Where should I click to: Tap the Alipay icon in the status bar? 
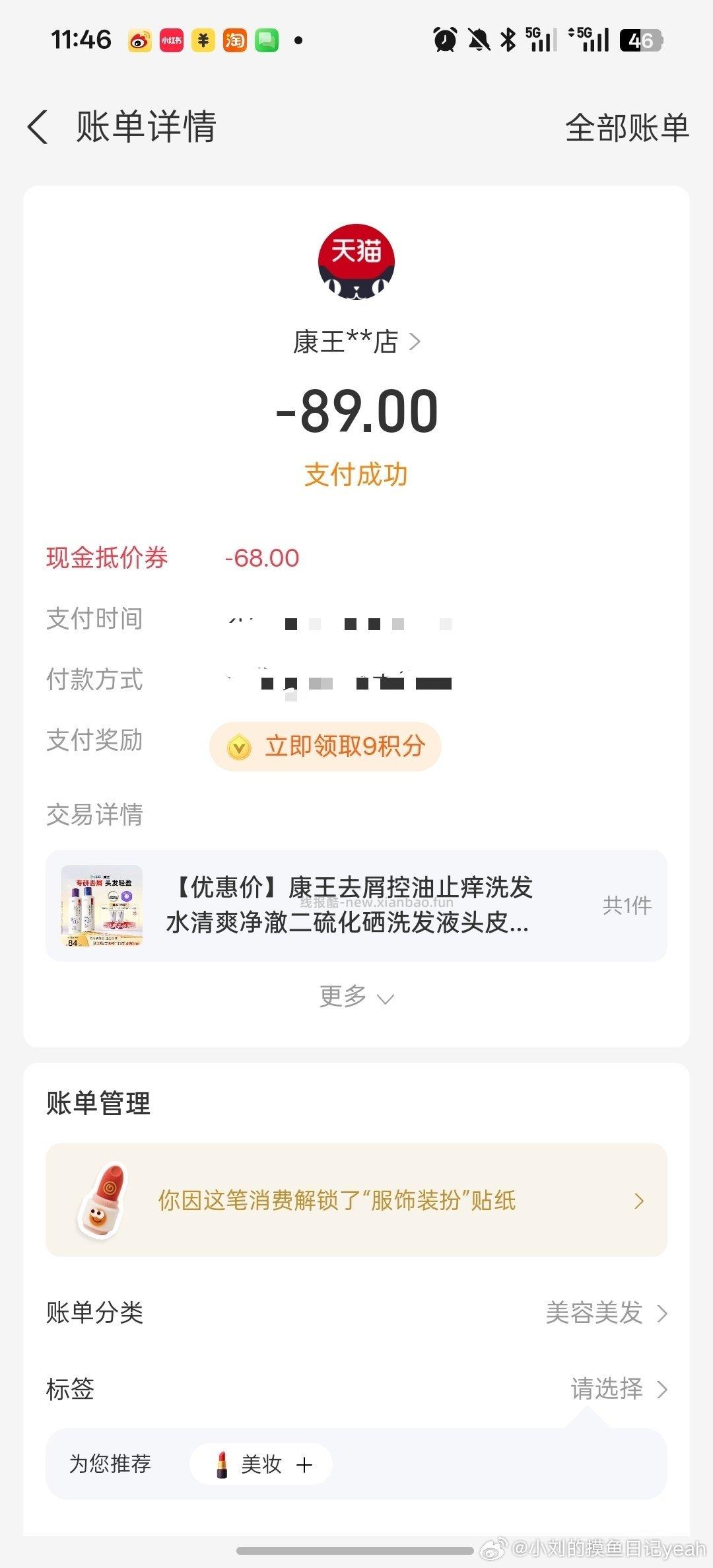point(203,40)
